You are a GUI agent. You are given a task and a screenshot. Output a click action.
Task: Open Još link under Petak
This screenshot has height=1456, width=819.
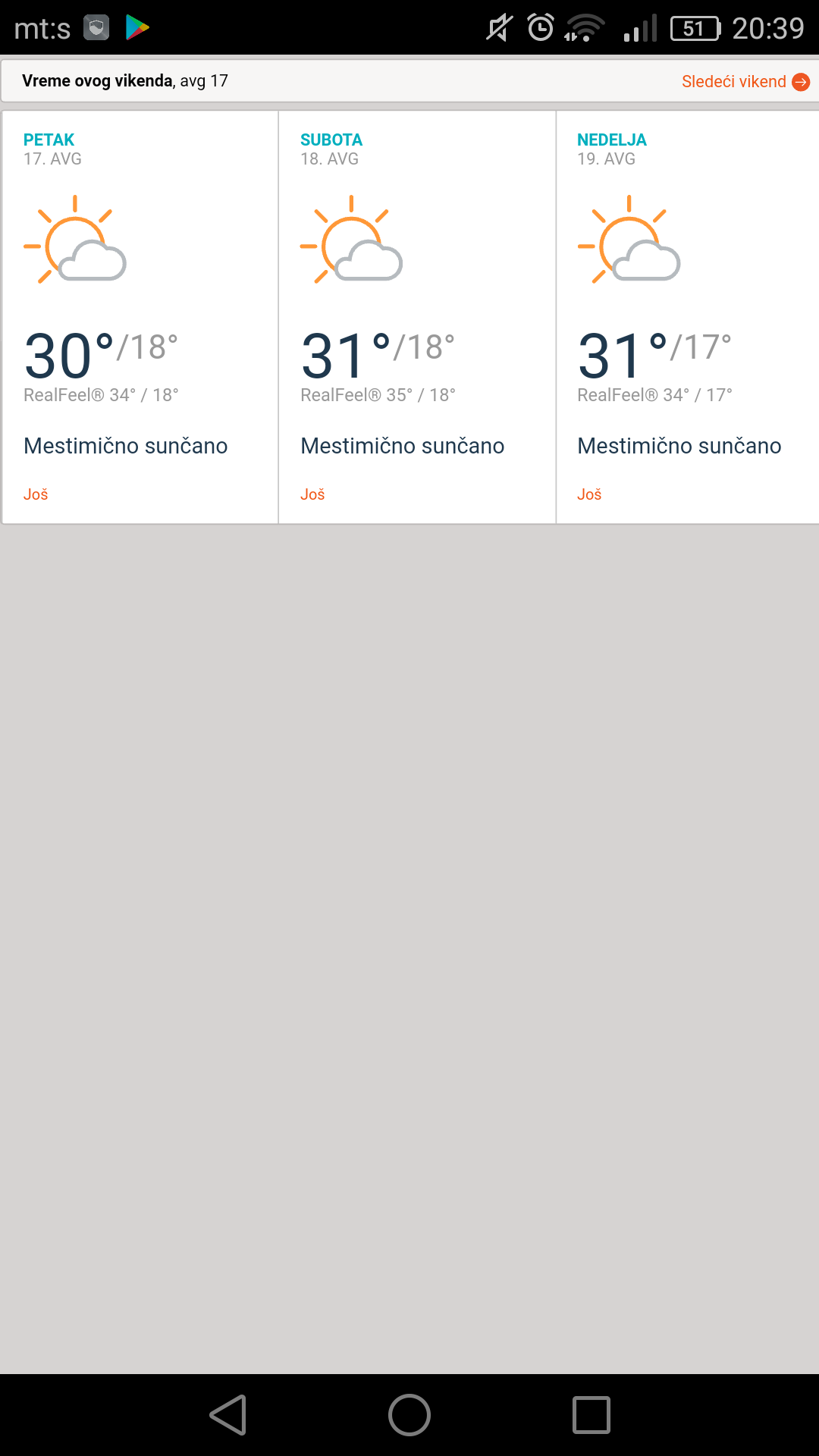[x=36, y=494]
